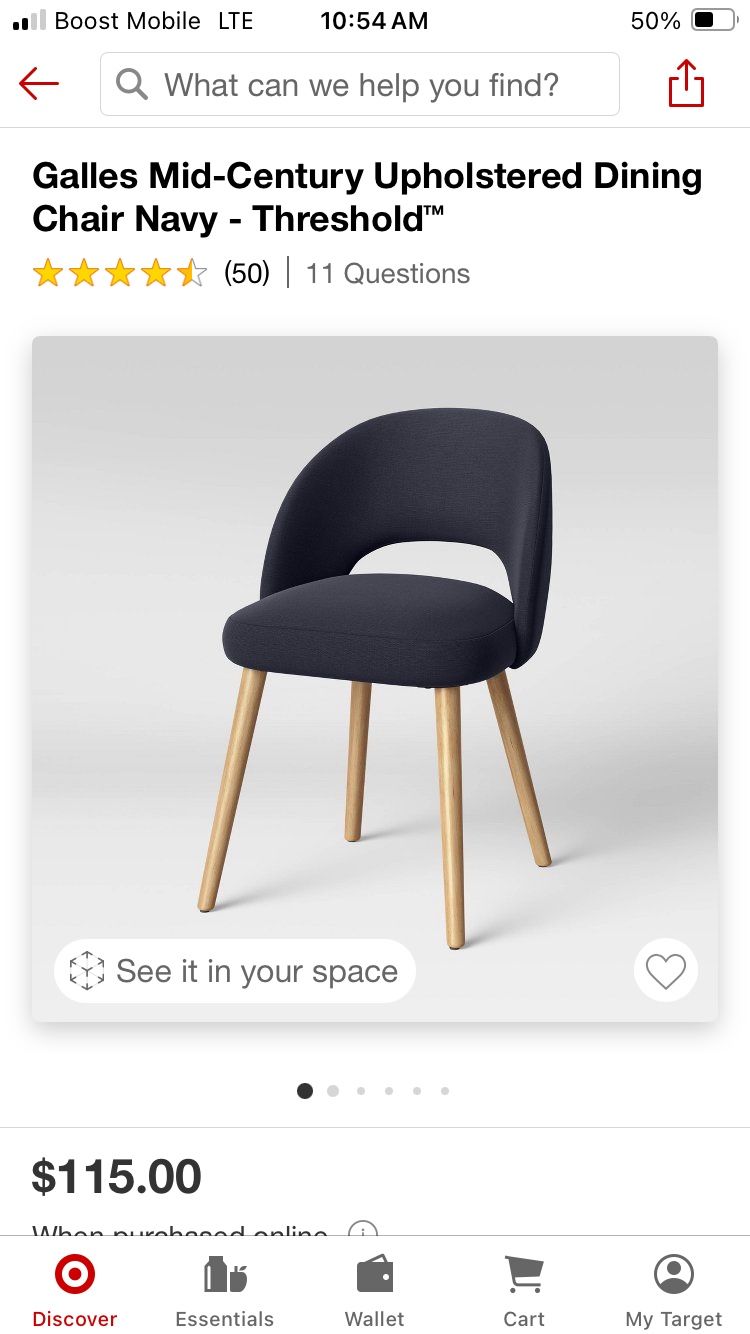Tap the product search field

point(359,84)
